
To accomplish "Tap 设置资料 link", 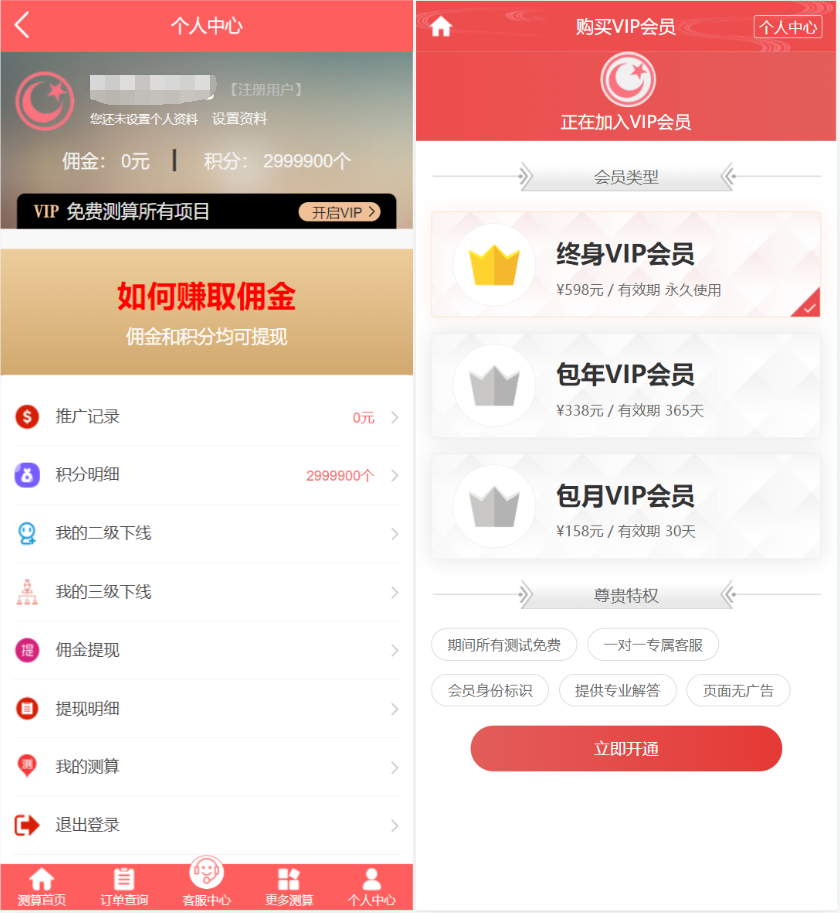I will tap(239, 119).
